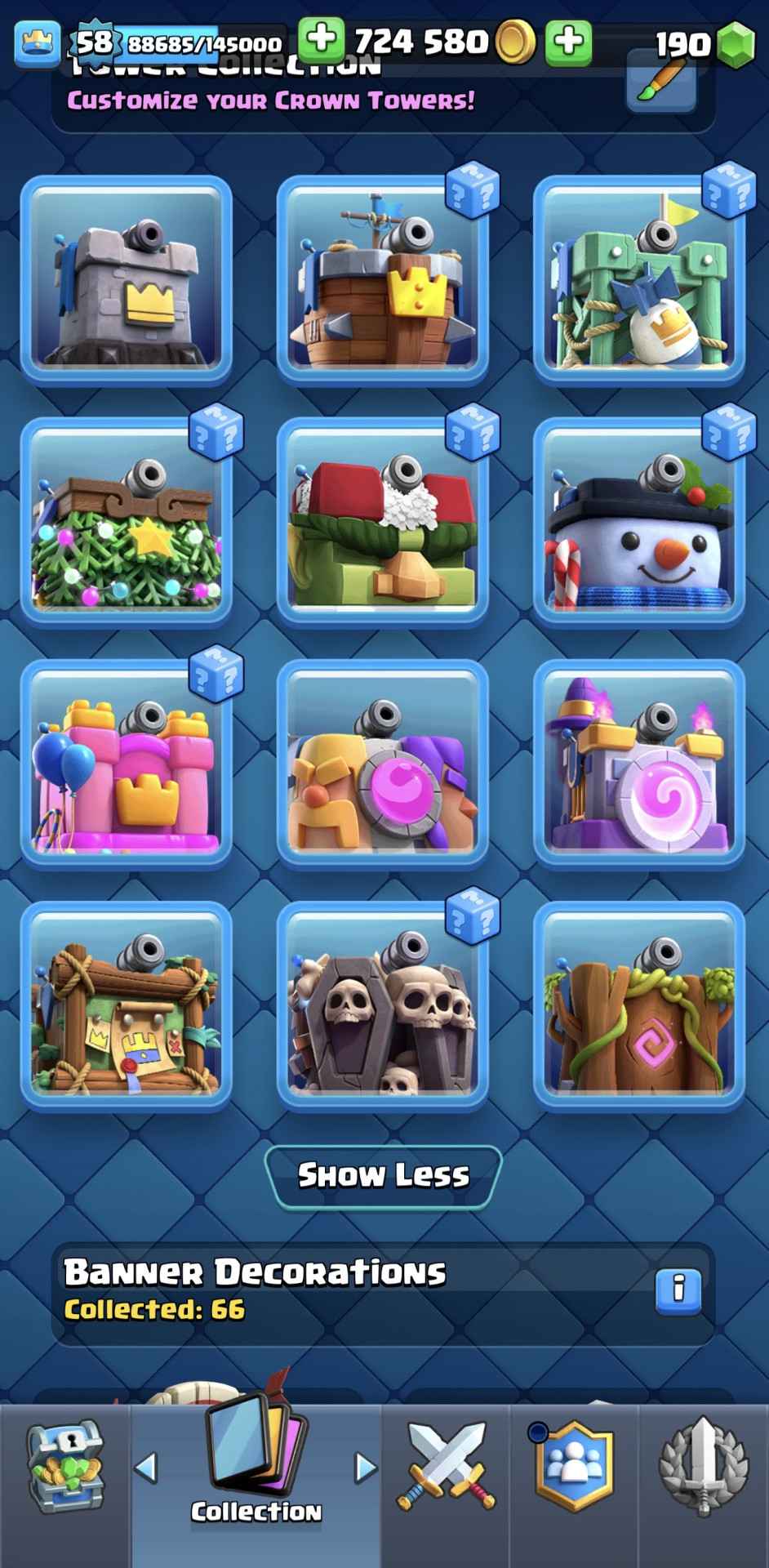Screen dimensions: 769x1568
Task: Select the green goblin hut tower skin
Action: coord(383,522)
